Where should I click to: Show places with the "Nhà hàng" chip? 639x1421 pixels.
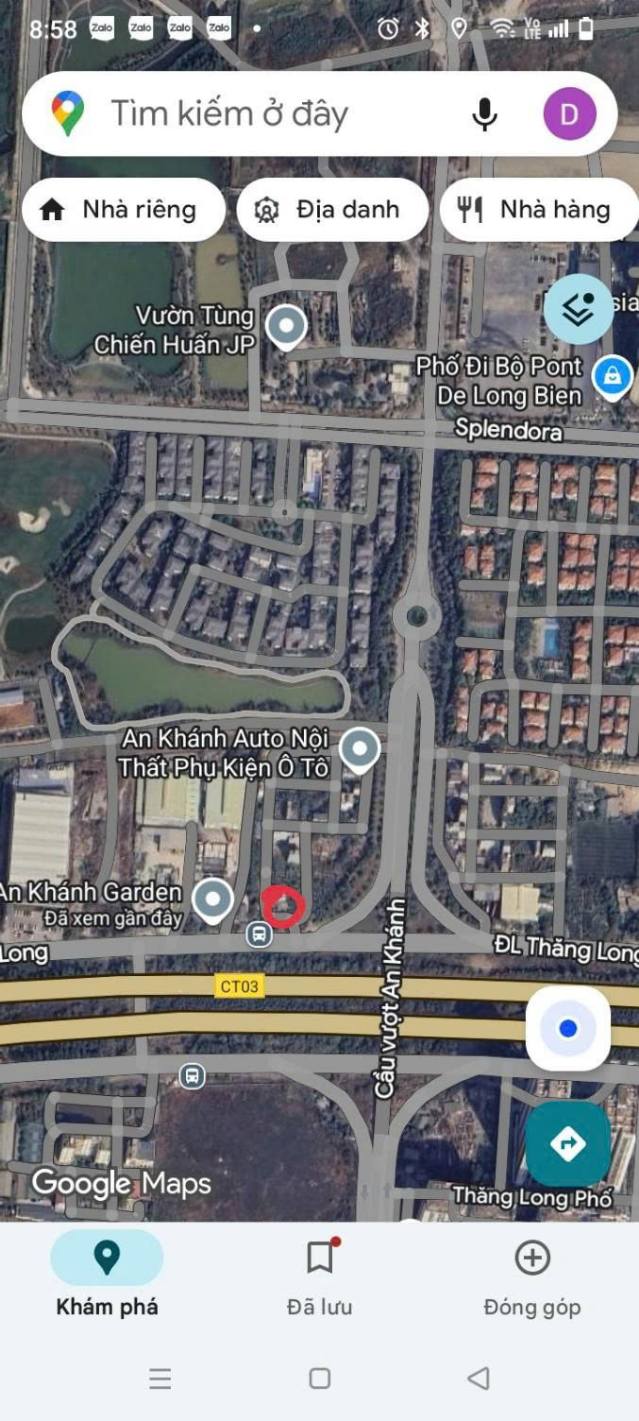pyautogui.click(x=538, y=210)
